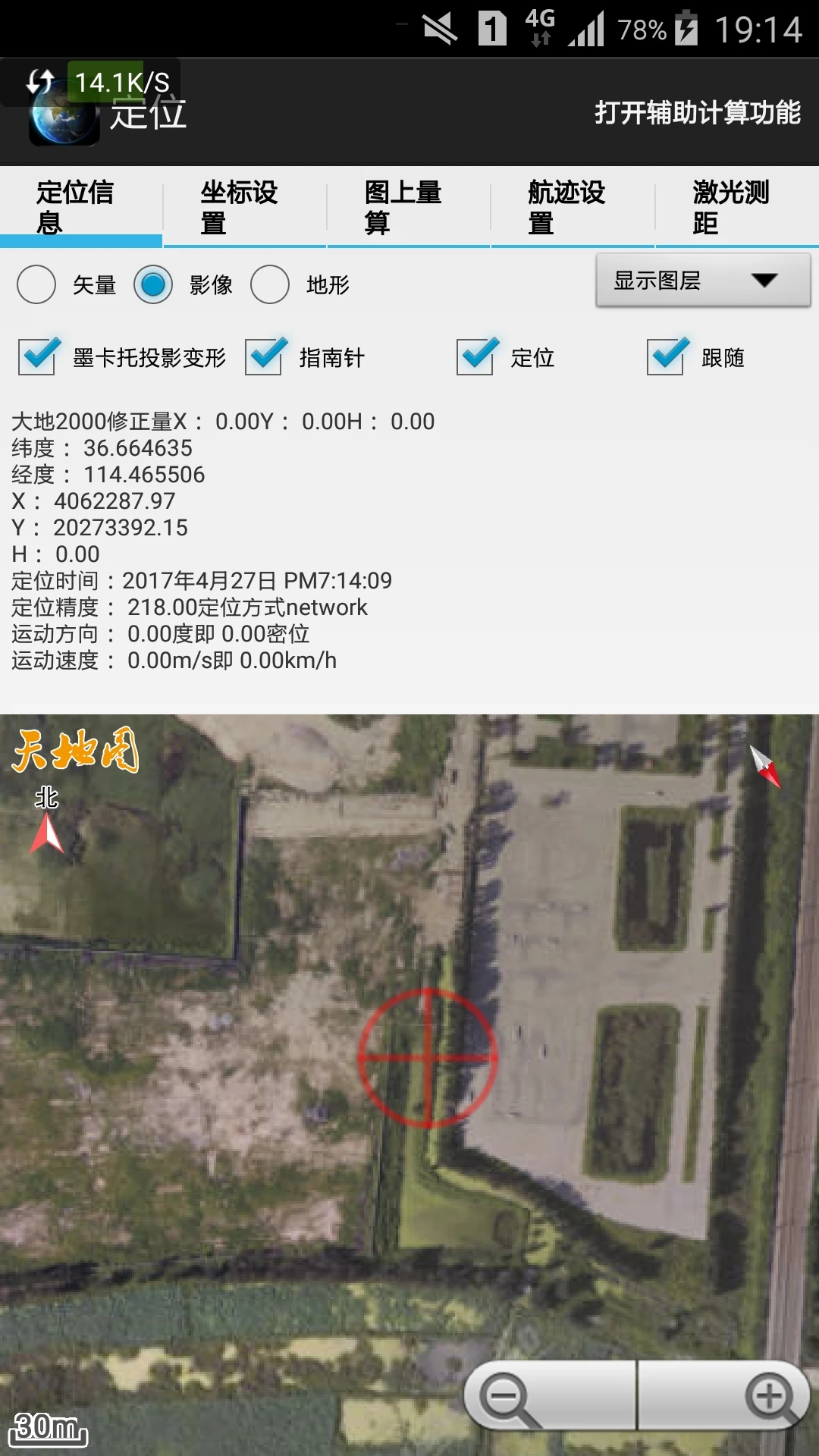
Task: Switch to the 图上量算 tab
Action: point(408,207)
